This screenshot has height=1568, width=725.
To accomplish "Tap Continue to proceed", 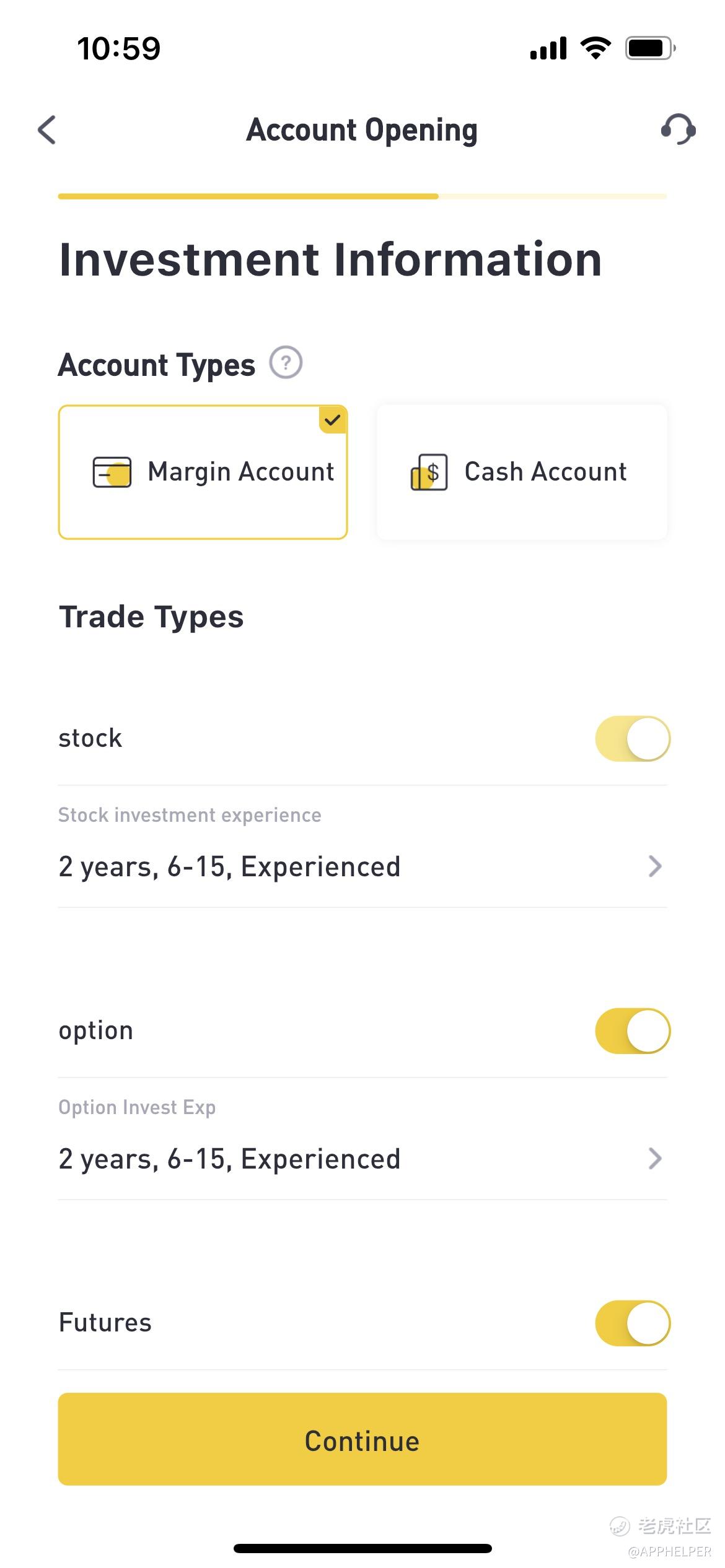I will [362, 1440].
